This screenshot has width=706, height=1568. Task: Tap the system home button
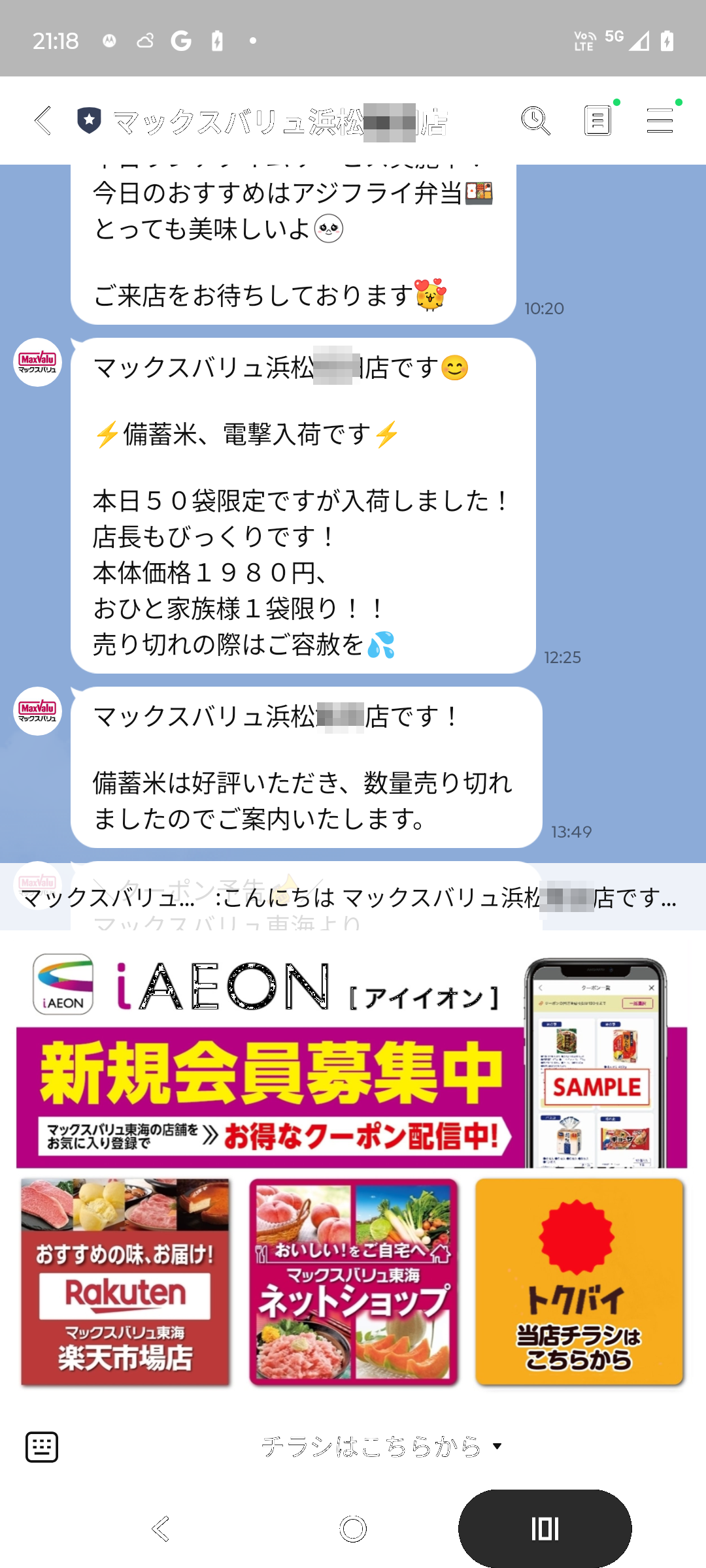(x=353, y=1529)
